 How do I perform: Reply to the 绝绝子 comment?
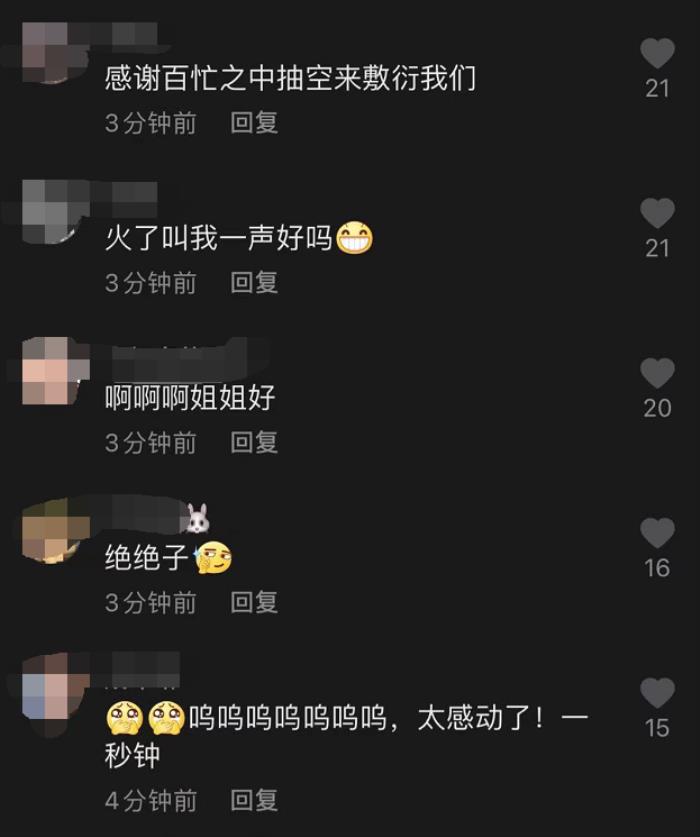pos(254,602)
